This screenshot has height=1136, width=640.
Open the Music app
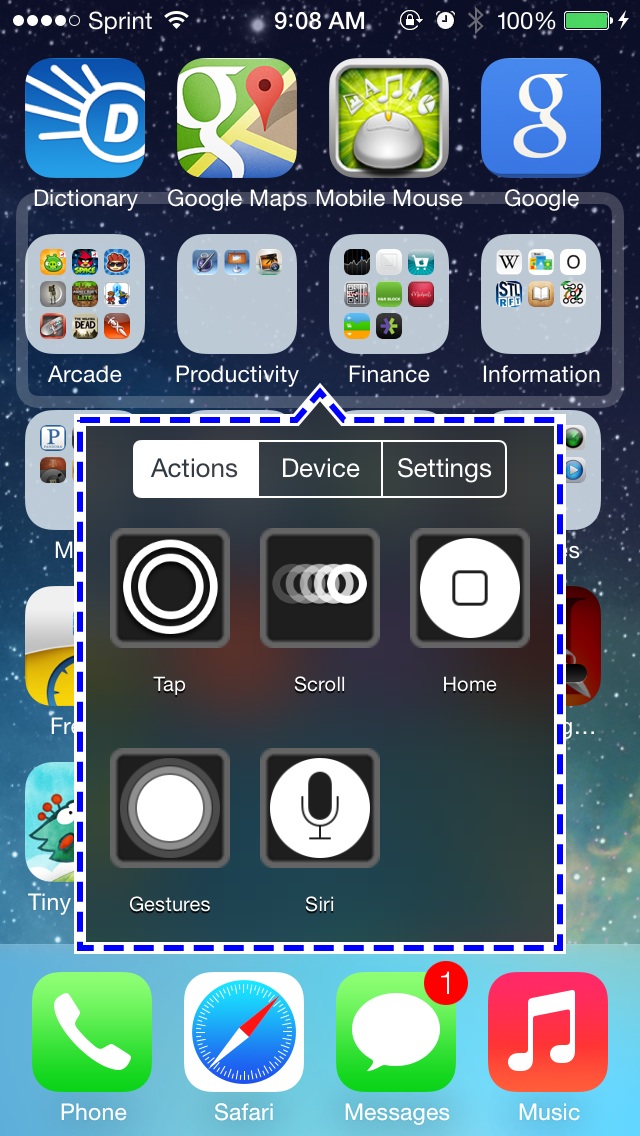point(548,1032)
